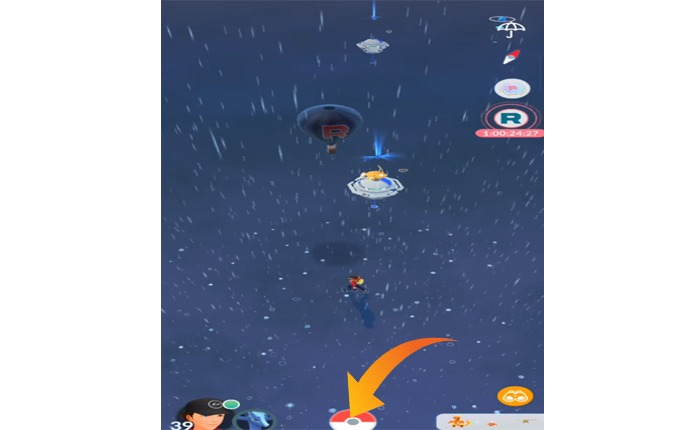Open the binoculars research button
The height and width of the screenshot is (430, 700).
point(516,396)
